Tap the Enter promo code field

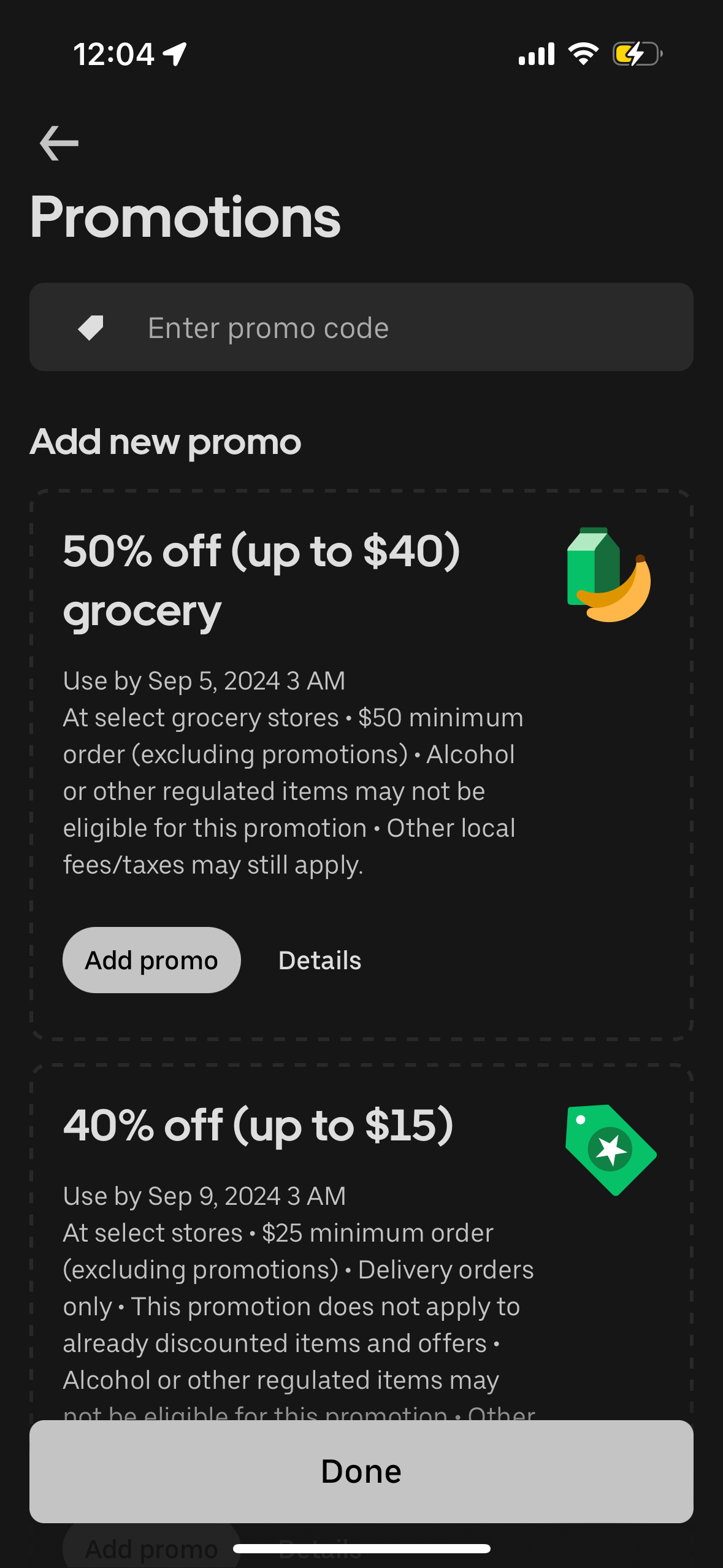(x=361, y=328)
